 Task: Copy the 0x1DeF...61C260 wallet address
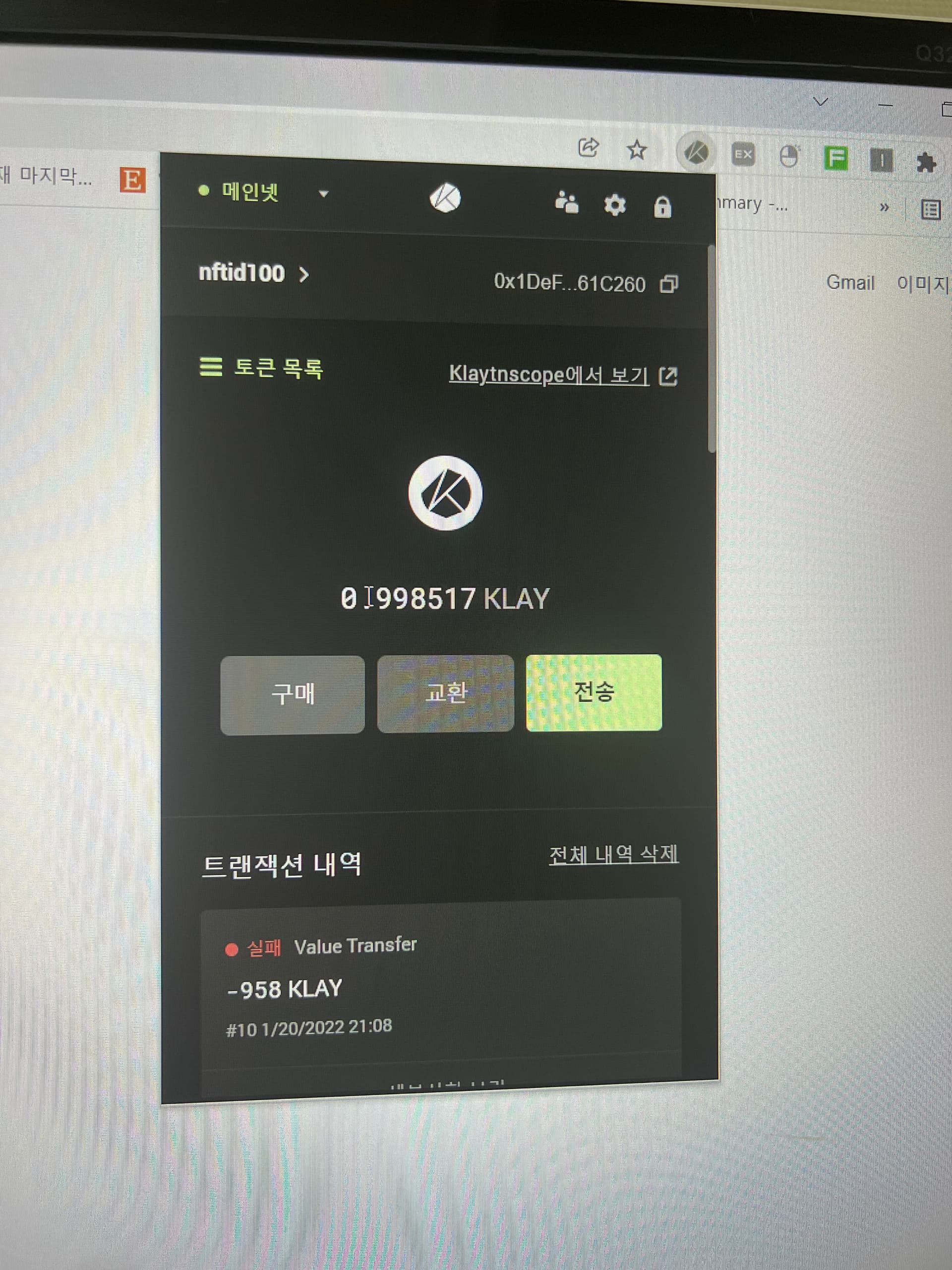tap(669, 284)
